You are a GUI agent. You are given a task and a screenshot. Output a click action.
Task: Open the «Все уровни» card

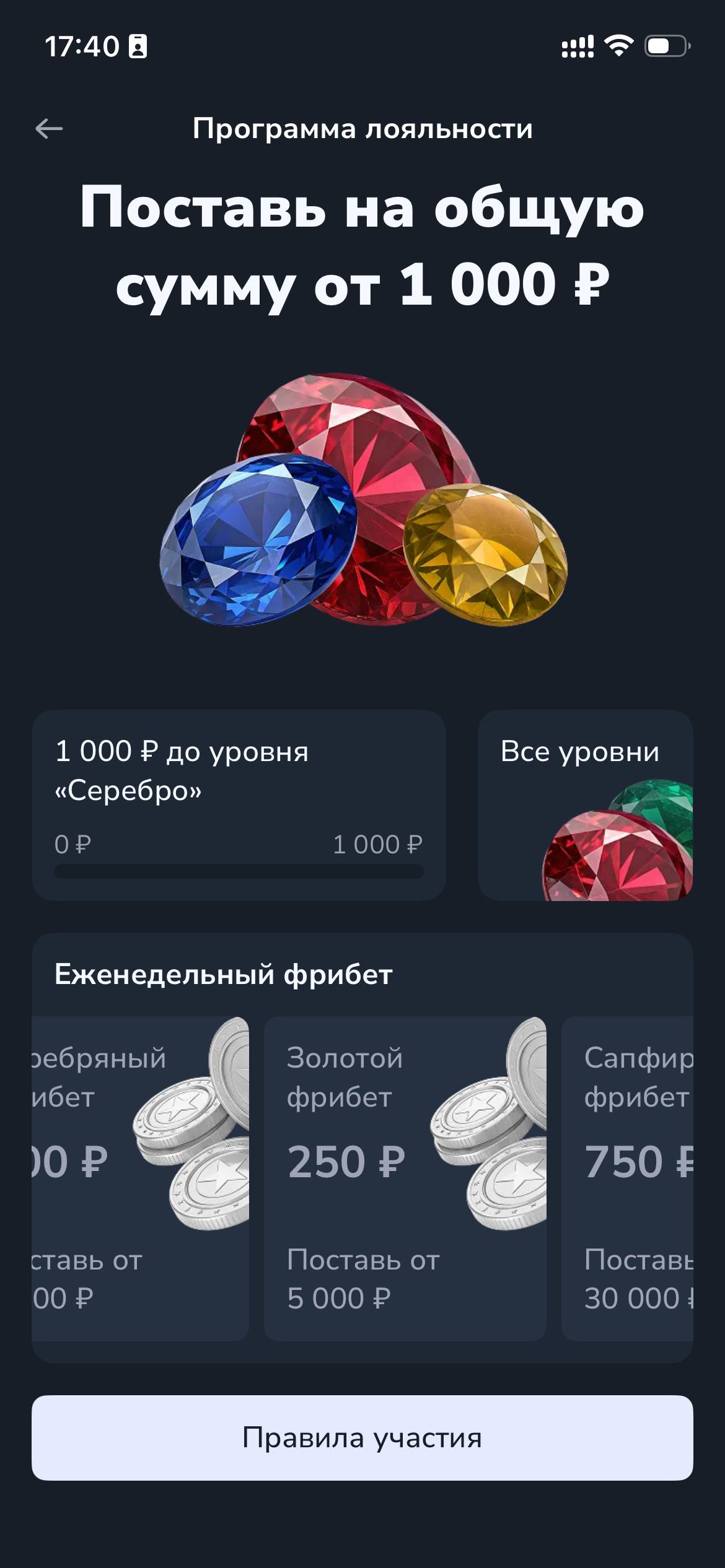point(585,805)
